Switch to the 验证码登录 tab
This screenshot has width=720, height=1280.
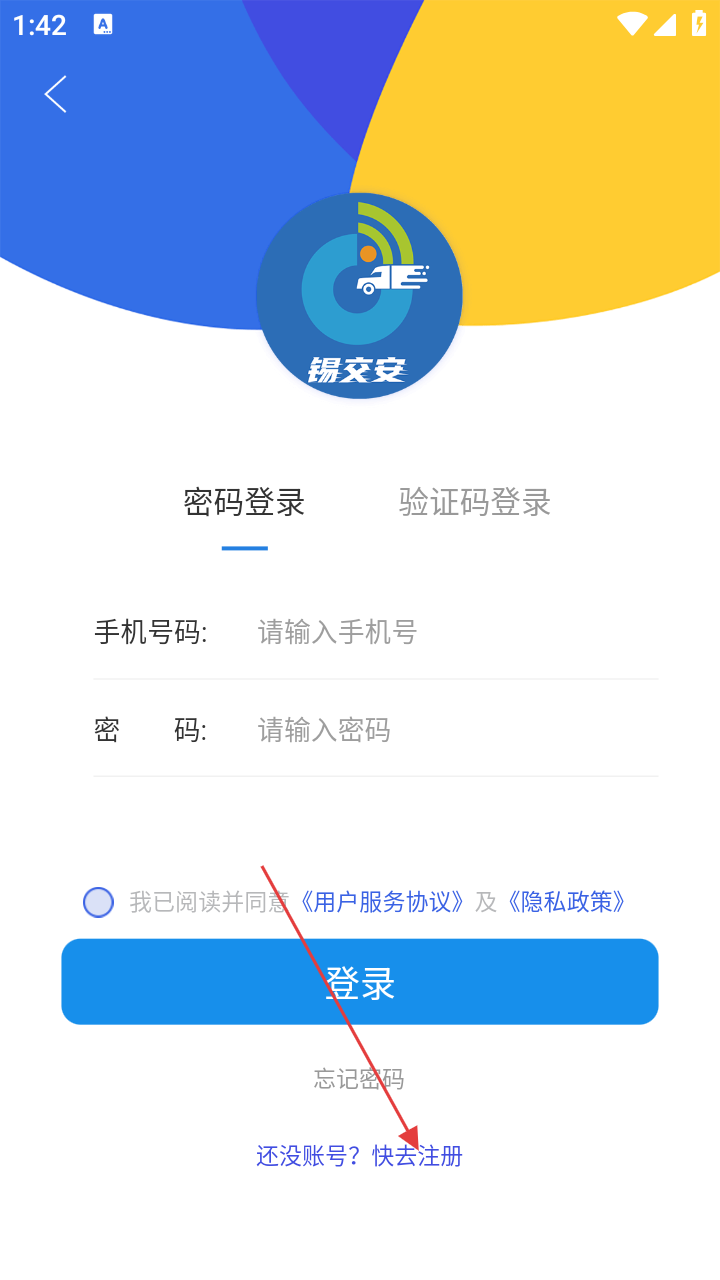coord(475,502)
